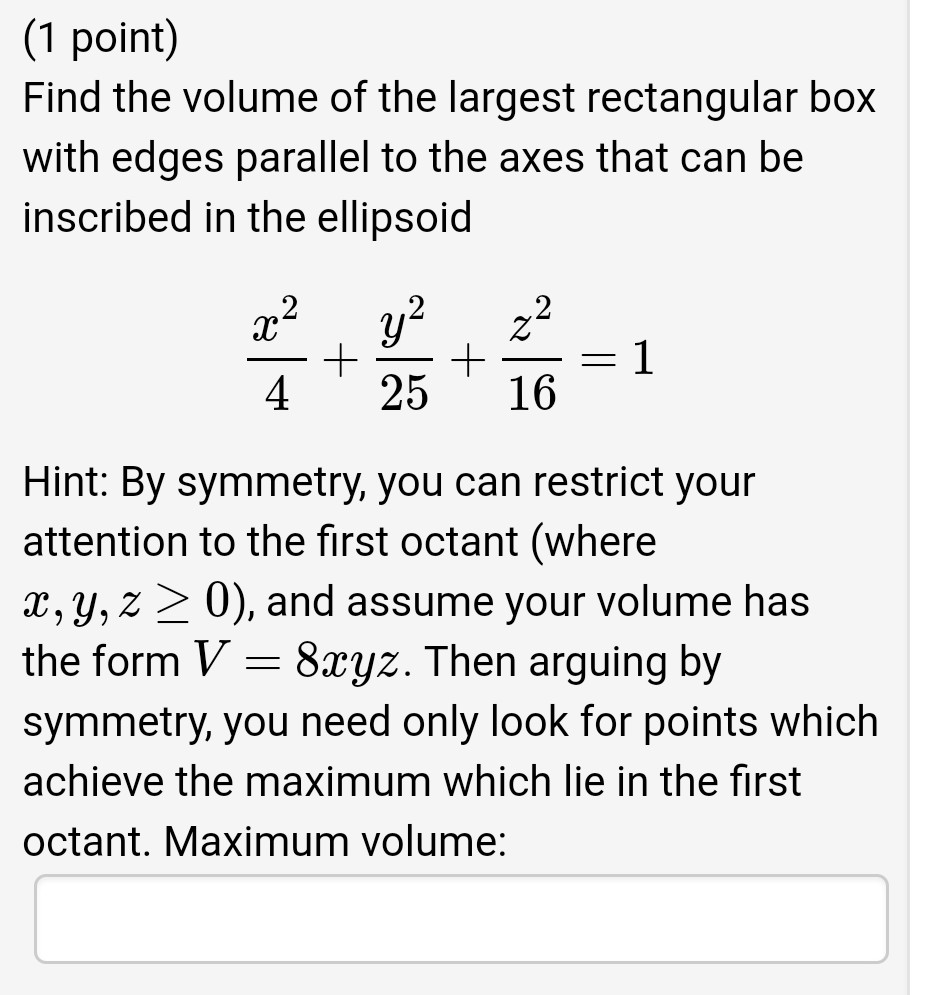Image resolution: width=929 pixels, height=995 pixels.
Task: Click inside the Maximum volume answer field
Action: pos(462,918)
